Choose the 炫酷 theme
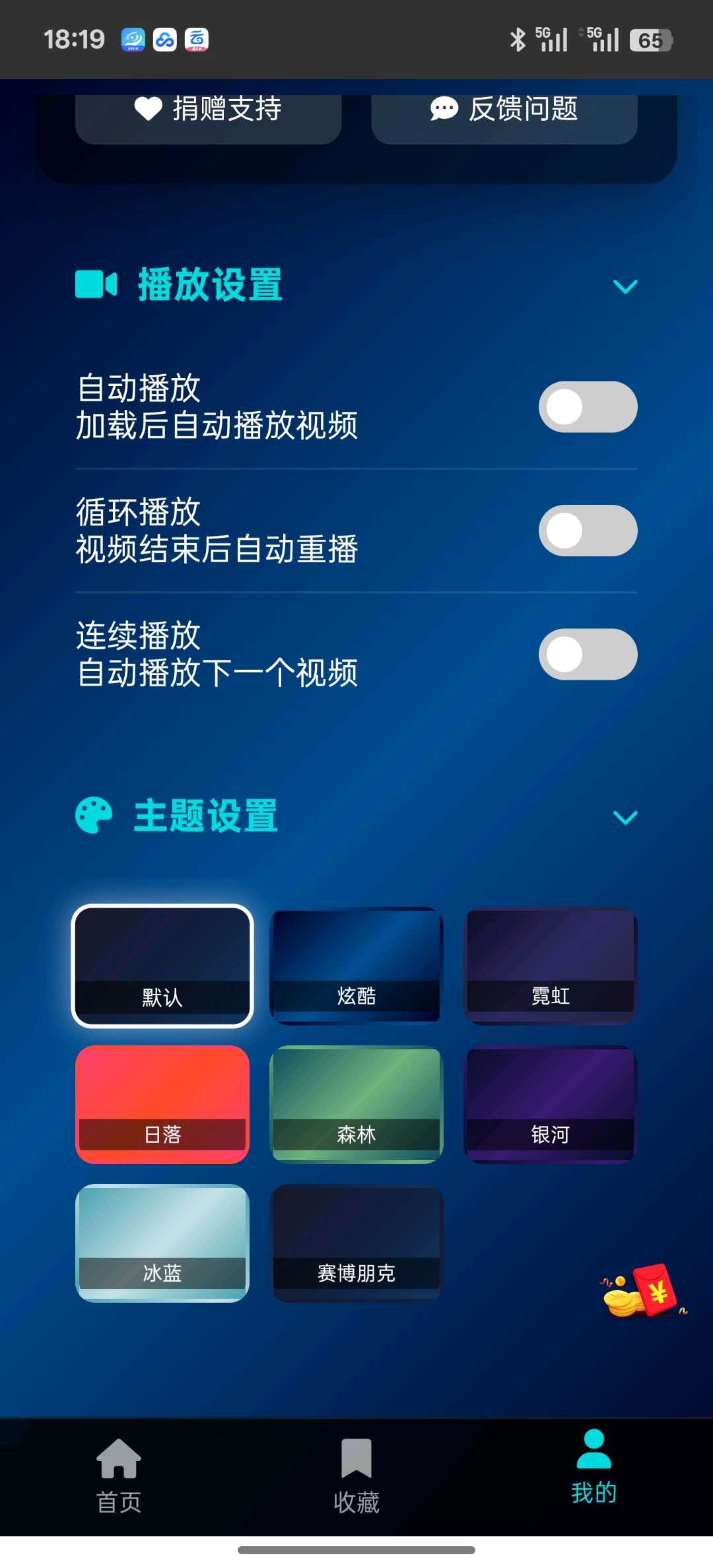Image resolution: width=713 pixels, height=1568 pixels. pos(356,965)
